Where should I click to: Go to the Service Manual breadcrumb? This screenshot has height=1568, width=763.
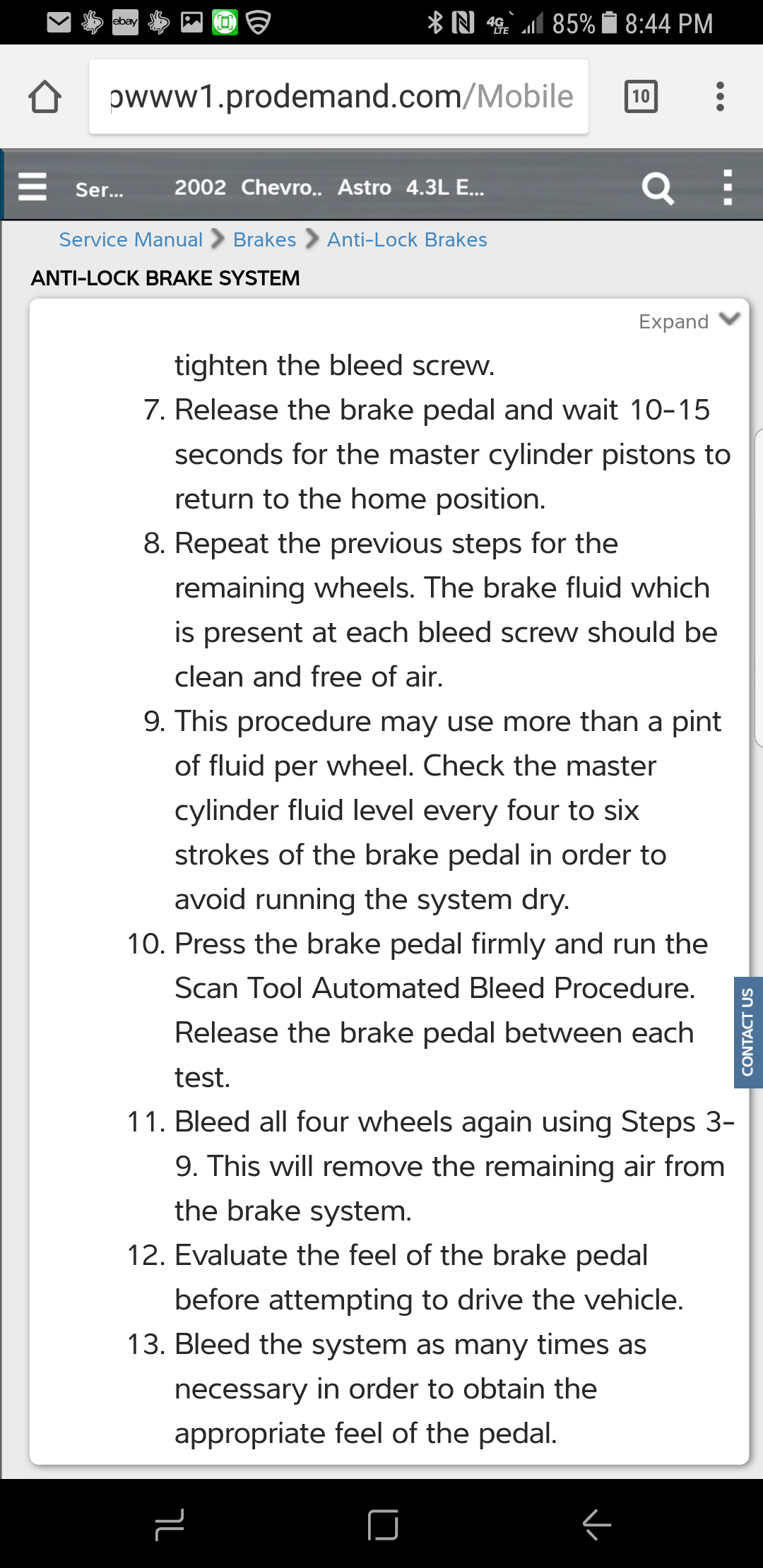[x=131, y=240]
